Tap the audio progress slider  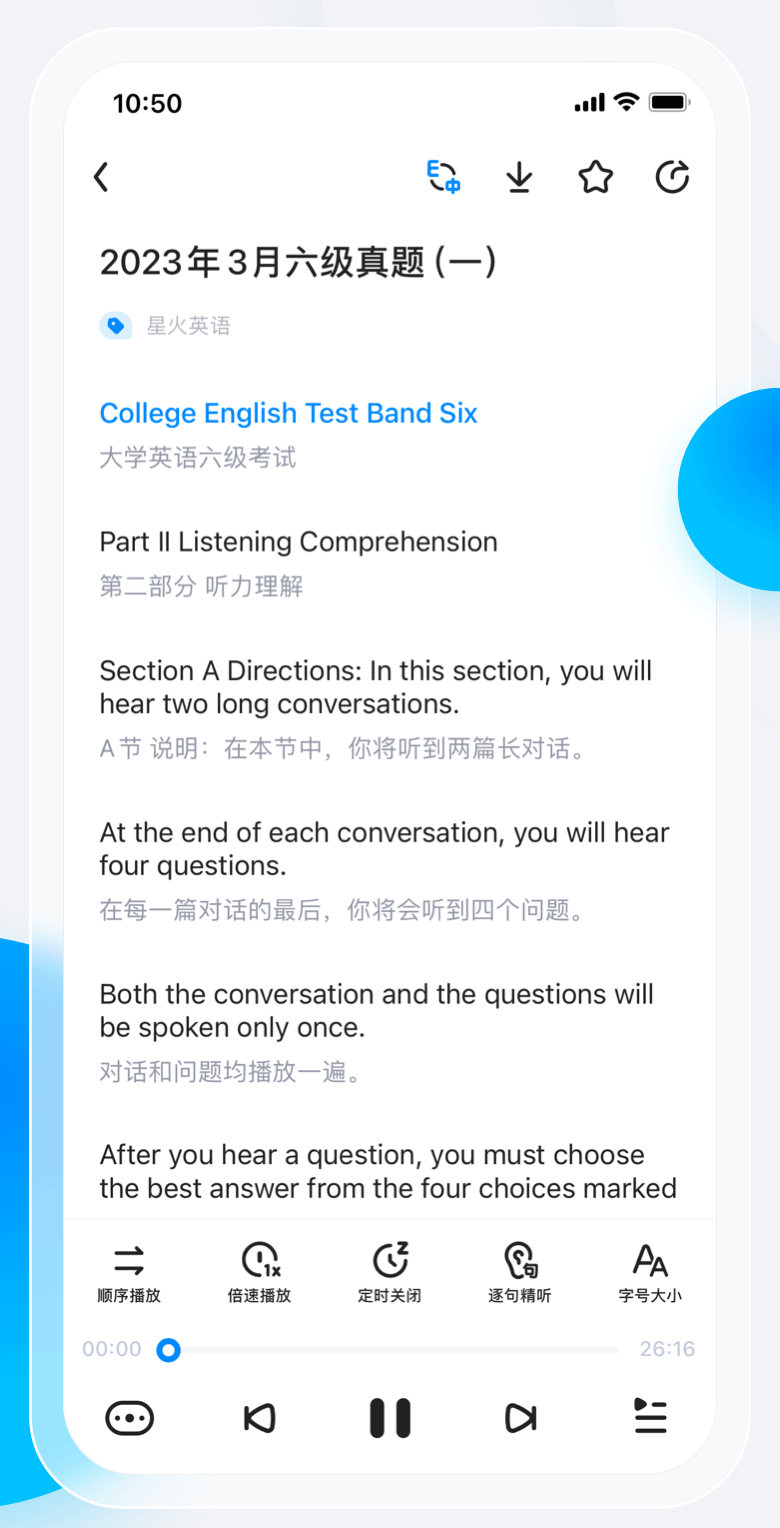click(390, 1351)
